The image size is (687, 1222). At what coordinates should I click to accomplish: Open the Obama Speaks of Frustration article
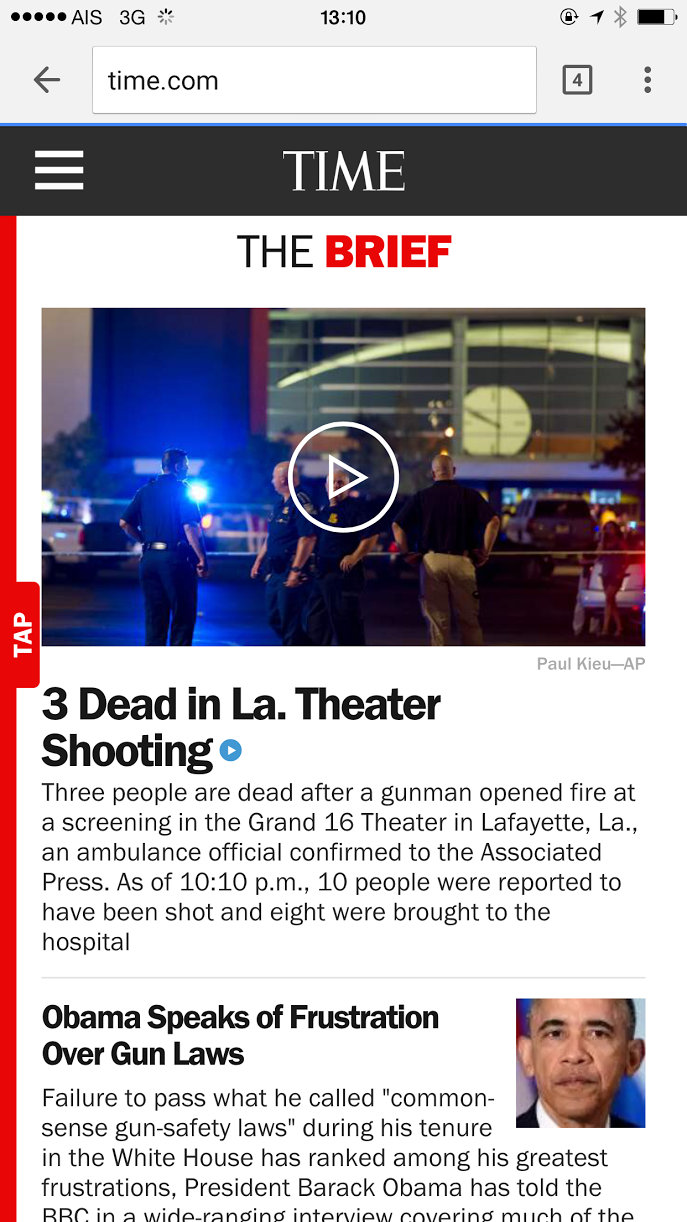[240, 1035]
